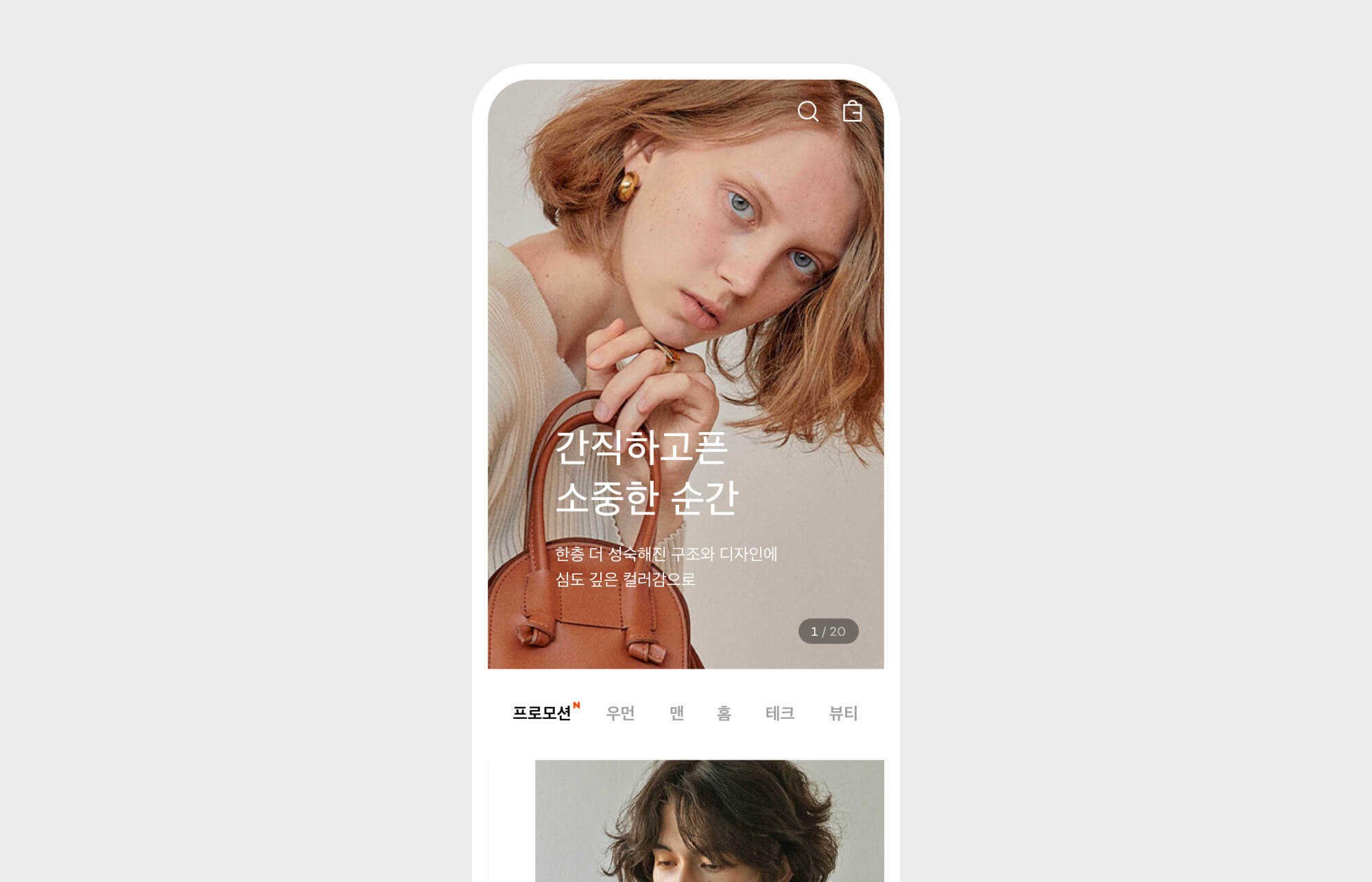
Task: Open the search icon
Action: point(807,111)
